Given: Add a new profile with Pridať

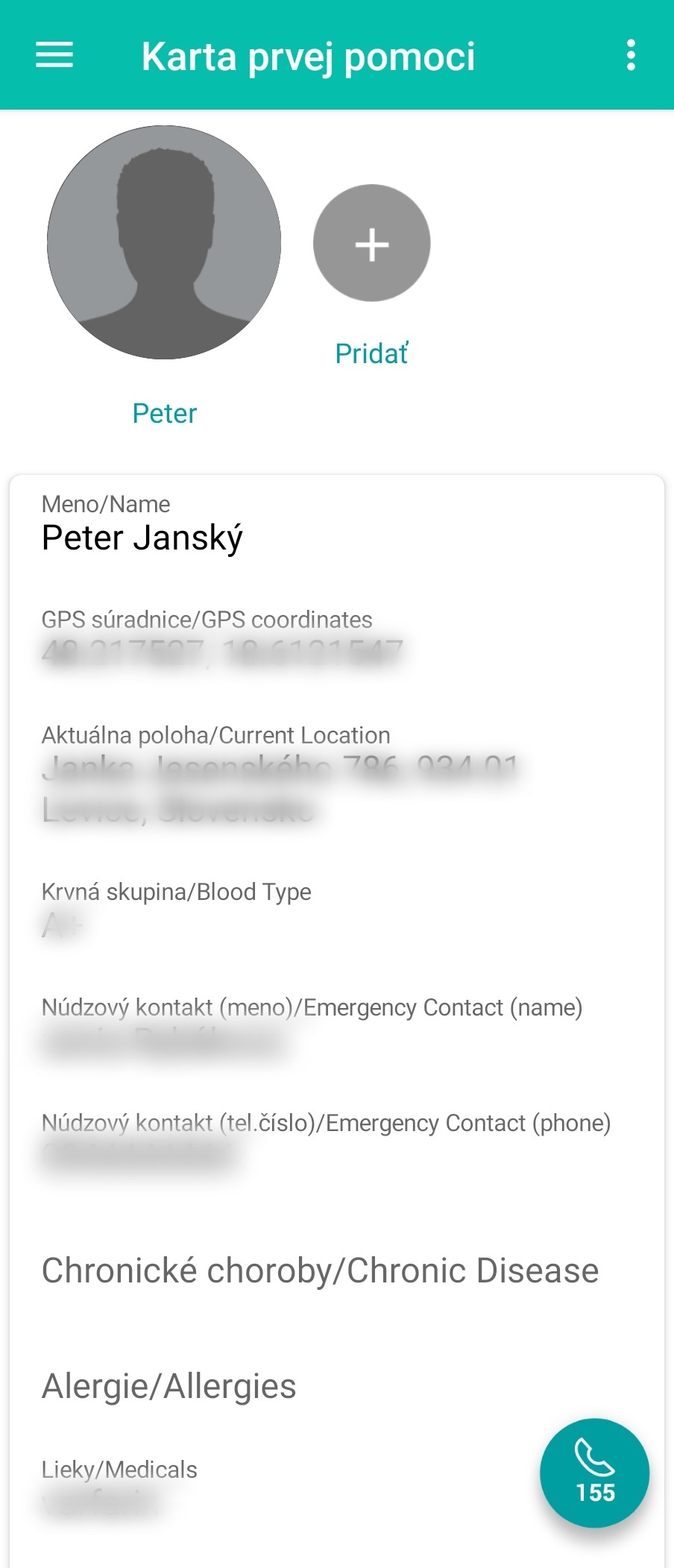Looking at the screenshot, I should (371, 244).
